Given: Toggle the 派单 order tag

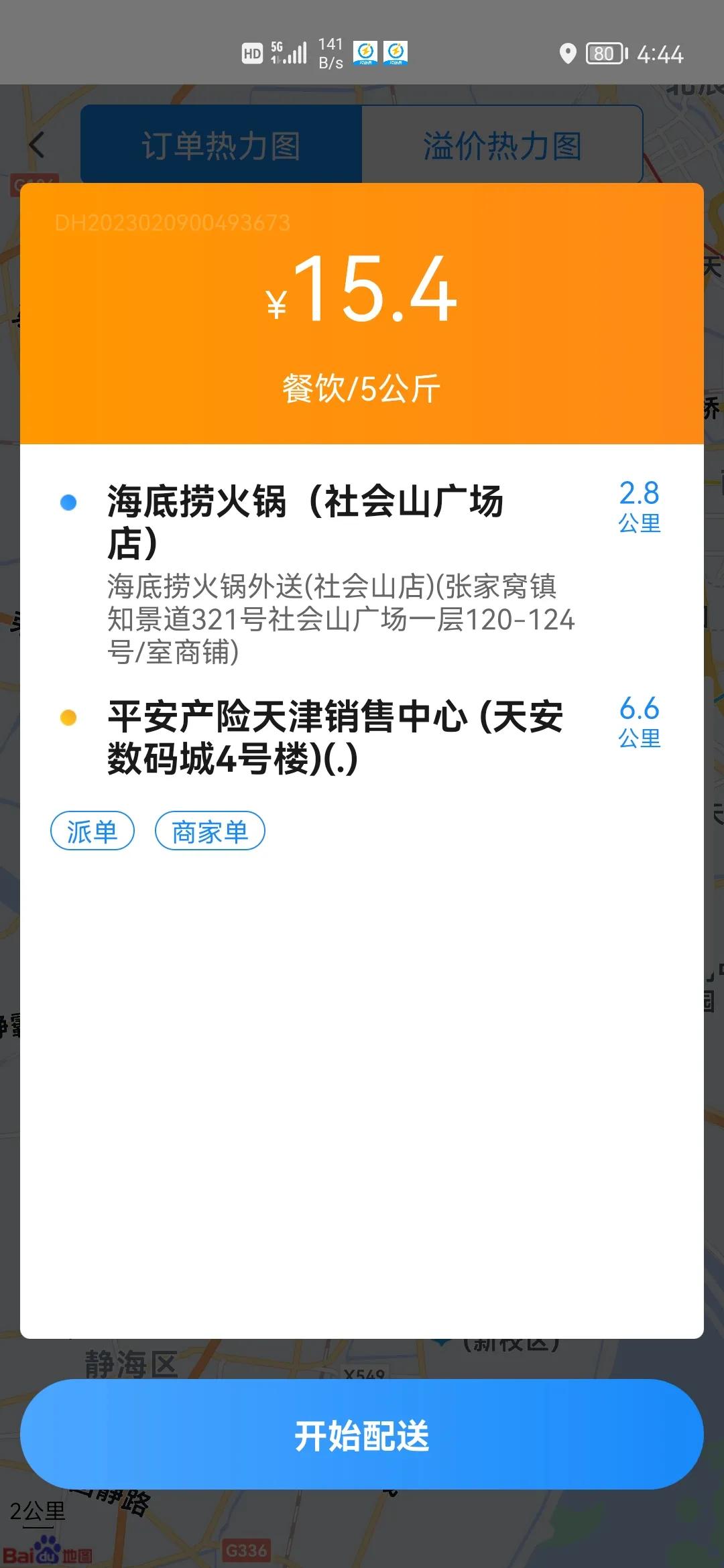Looking at the screenshot, I should click(x=93, y=831).
